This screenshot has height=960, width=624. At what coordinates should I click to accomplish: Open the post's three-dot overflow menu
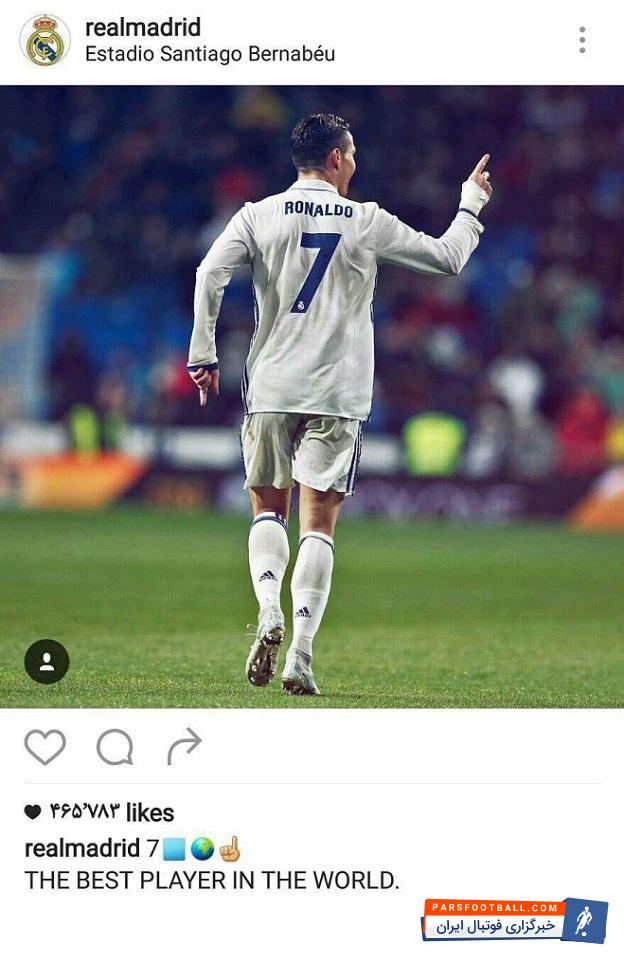click(582, 40)
